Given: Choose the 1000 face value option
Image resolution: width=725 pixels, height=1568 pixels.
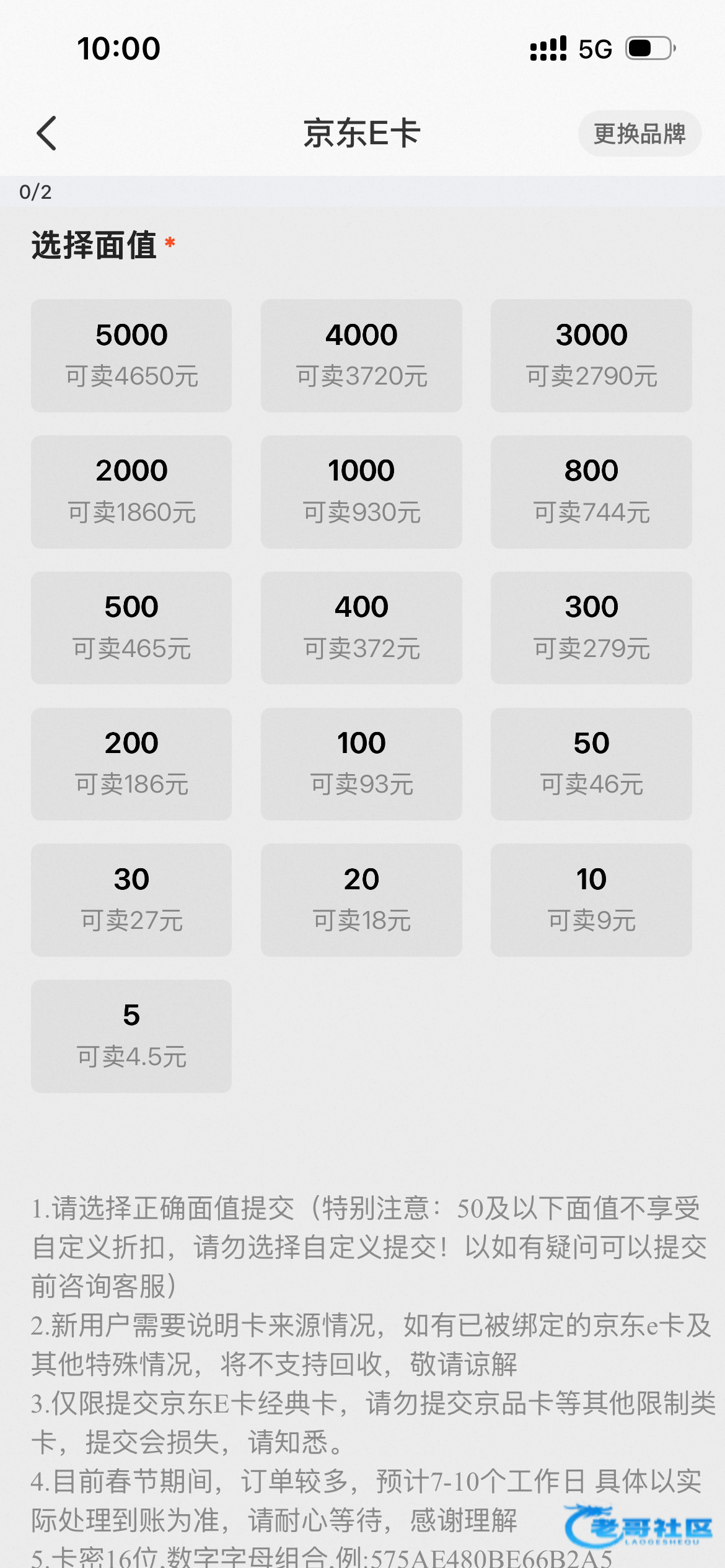Looking at the screenshot, I should pos(361,492).
